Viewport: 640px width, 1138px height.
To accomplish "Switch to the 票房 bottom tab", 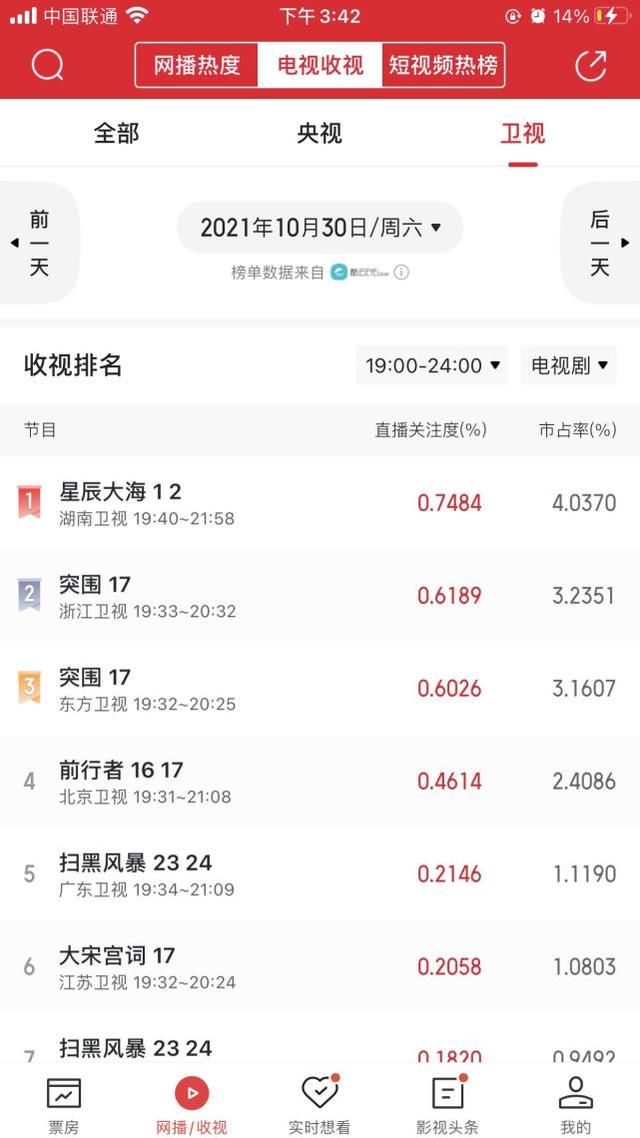I will coord(64,1105).
